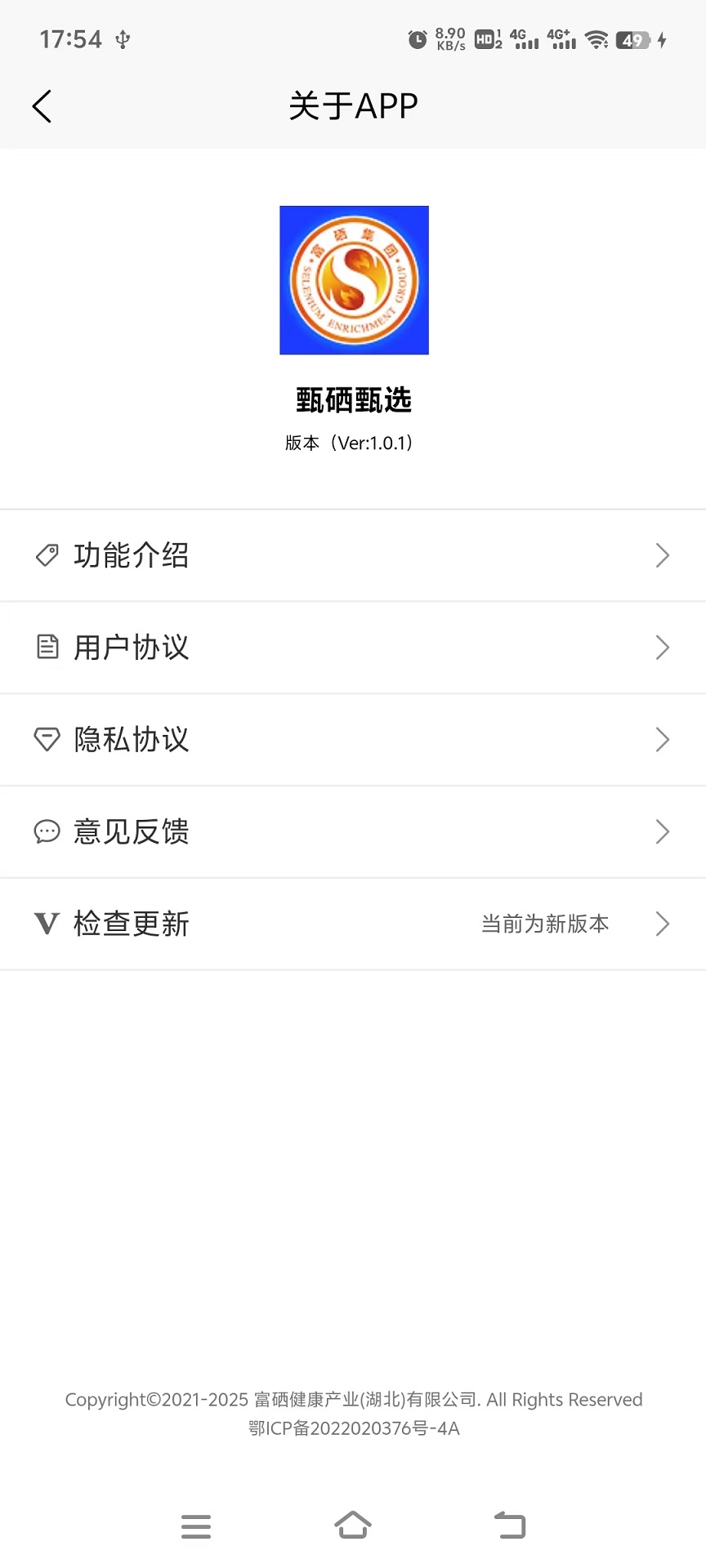706x1568 pixels.
Task: Click the shield icon beside 隐私协议
Action: coord(47,739)
